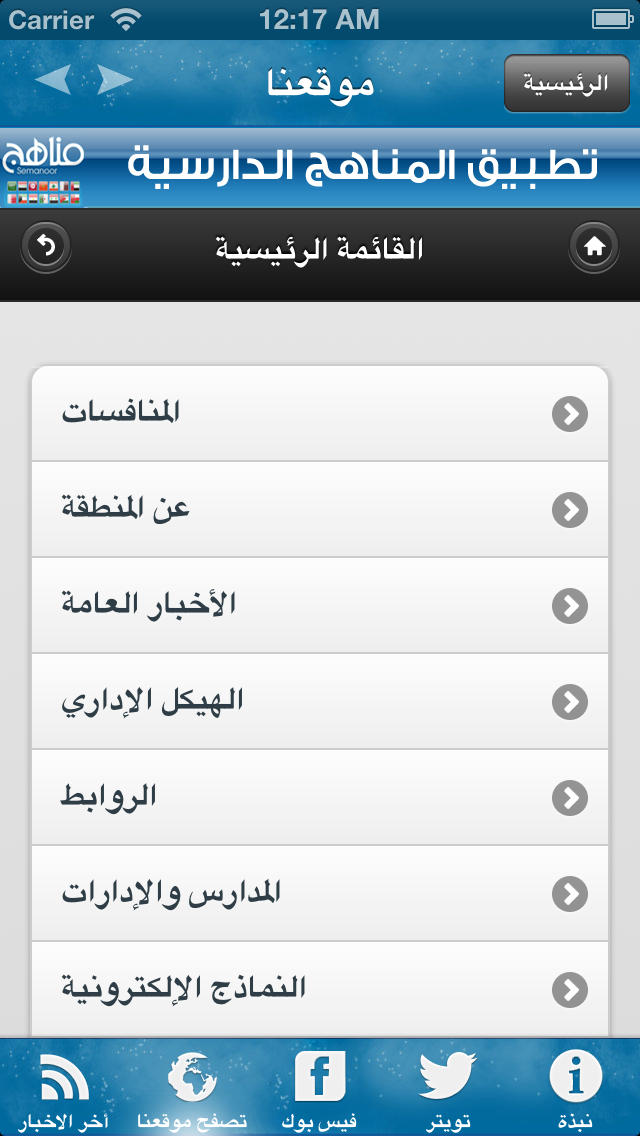This screenshot has height=1136, width=640.
Task: Go to the previous page with left arrow
Action: pyautogui.click(x=54, y=79)
